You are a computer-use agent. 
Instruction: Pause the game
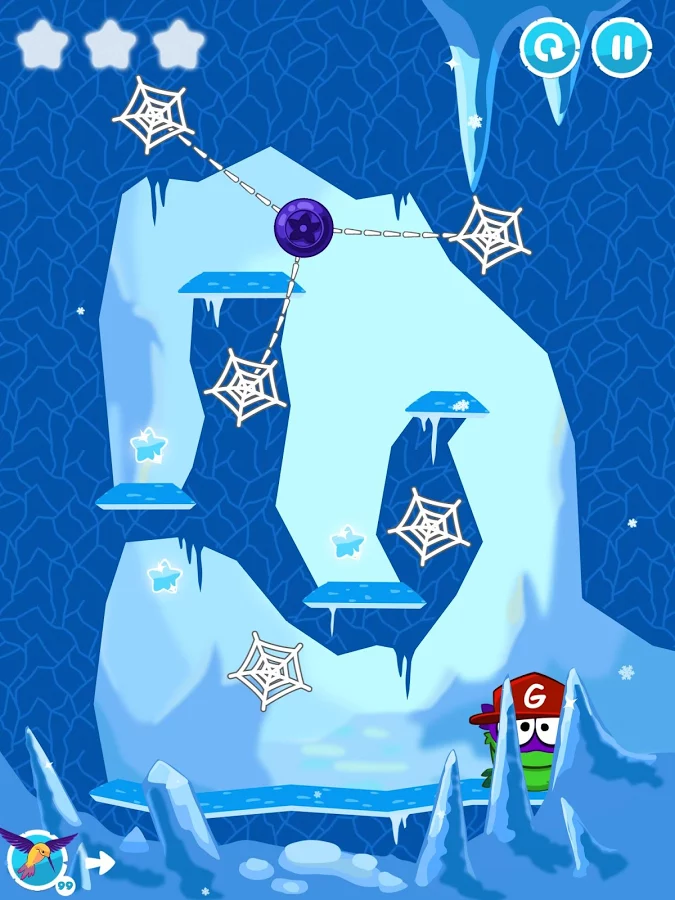[621, 47]
